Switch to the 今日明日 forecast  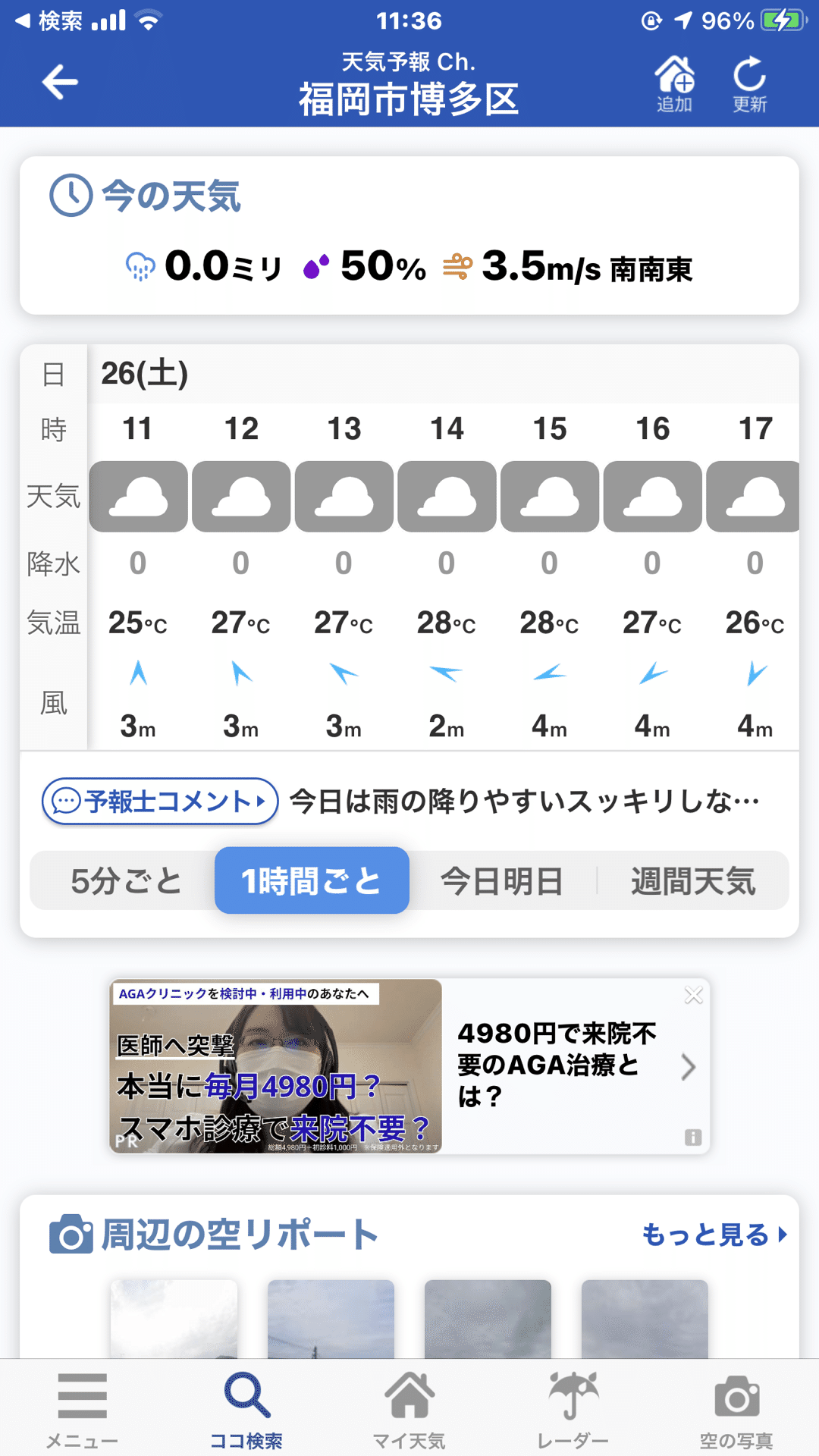[x=502, y=881]
